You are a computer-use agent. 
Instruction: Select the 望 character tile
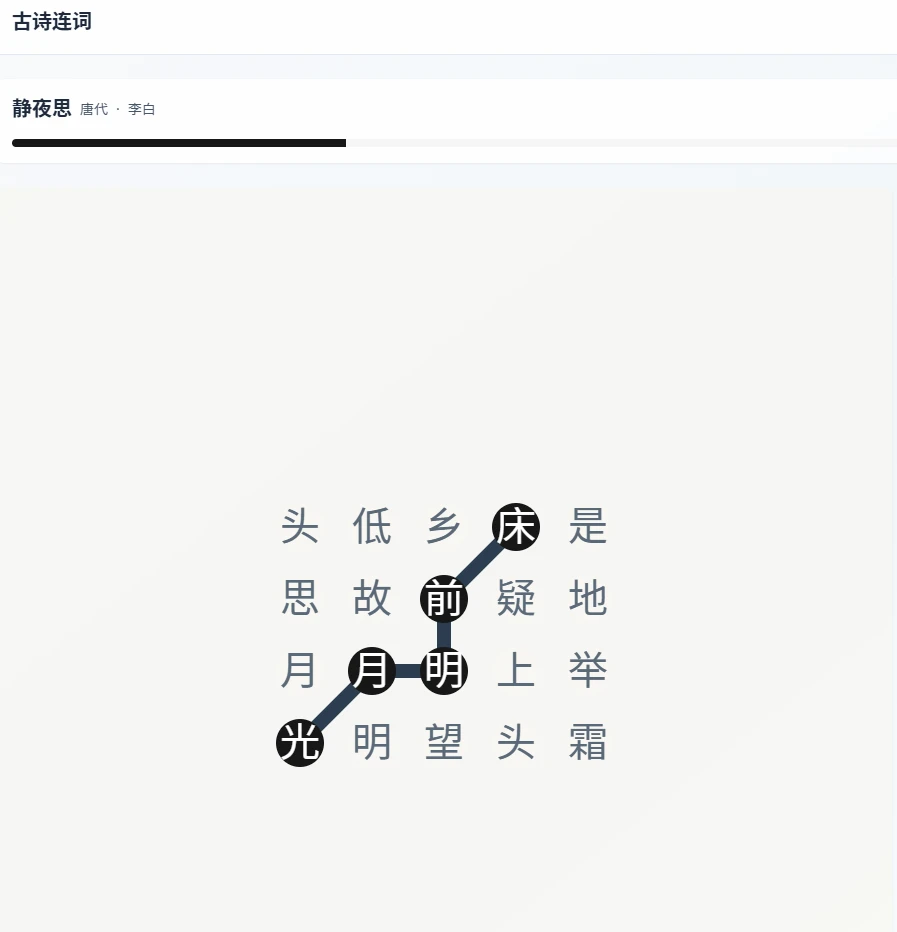click(x=444, y=743)
